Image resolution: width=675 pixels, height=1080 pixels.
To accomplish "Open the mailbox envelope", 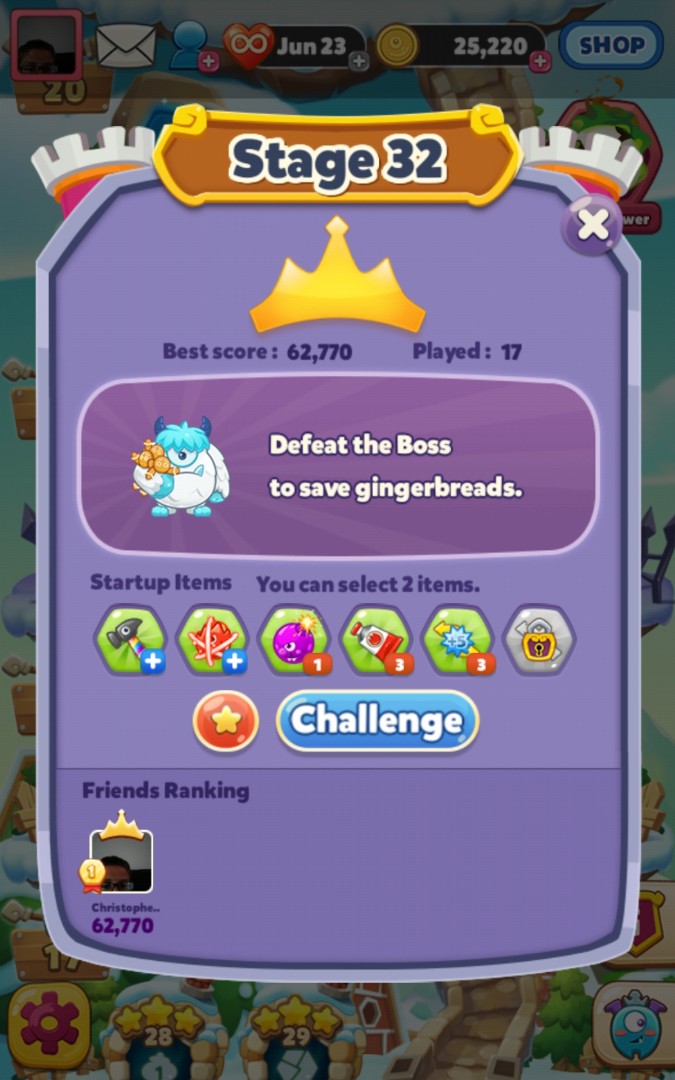I will click(x=126, y=45).
